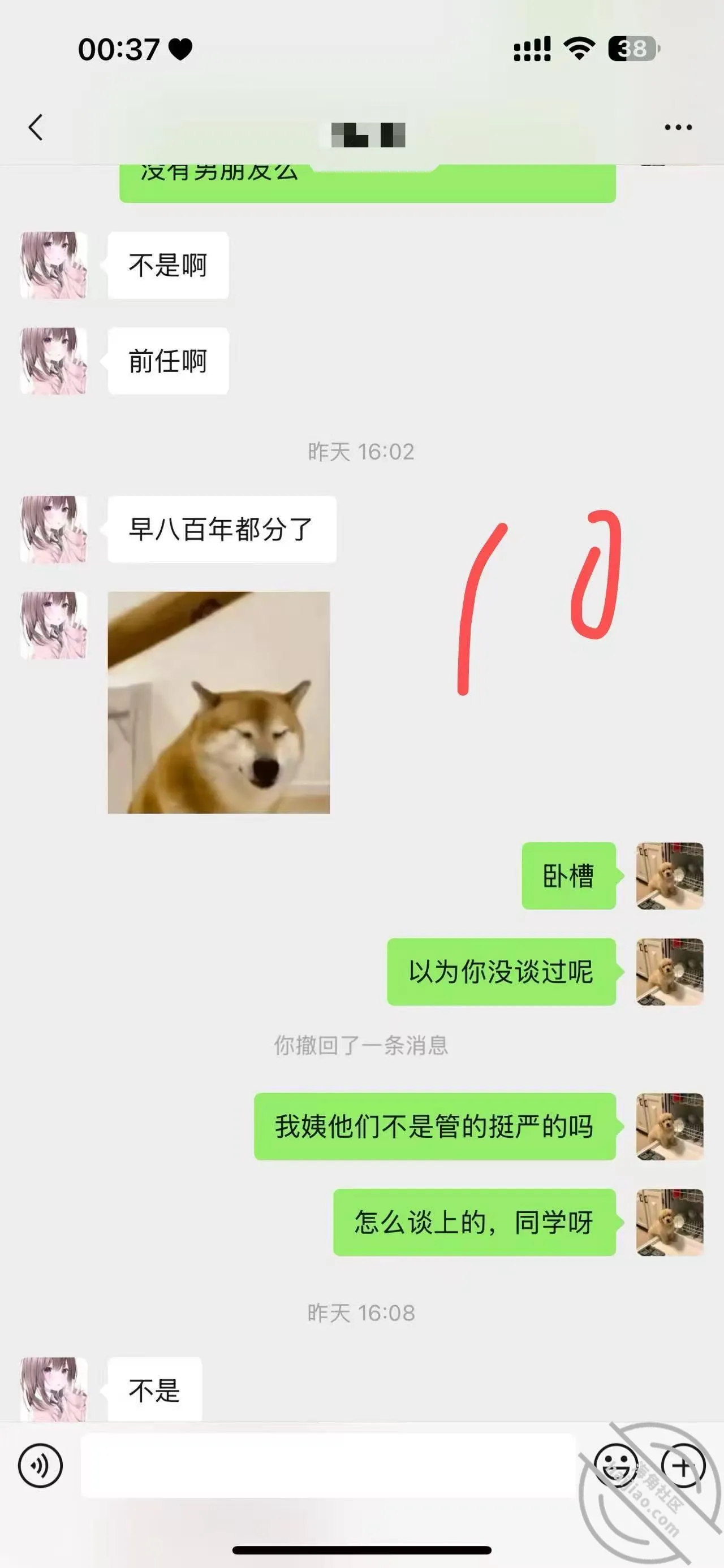Open the plus attachments menu
The image size is (724, 1568).
pyautogui.click(x=683, y=1466)
